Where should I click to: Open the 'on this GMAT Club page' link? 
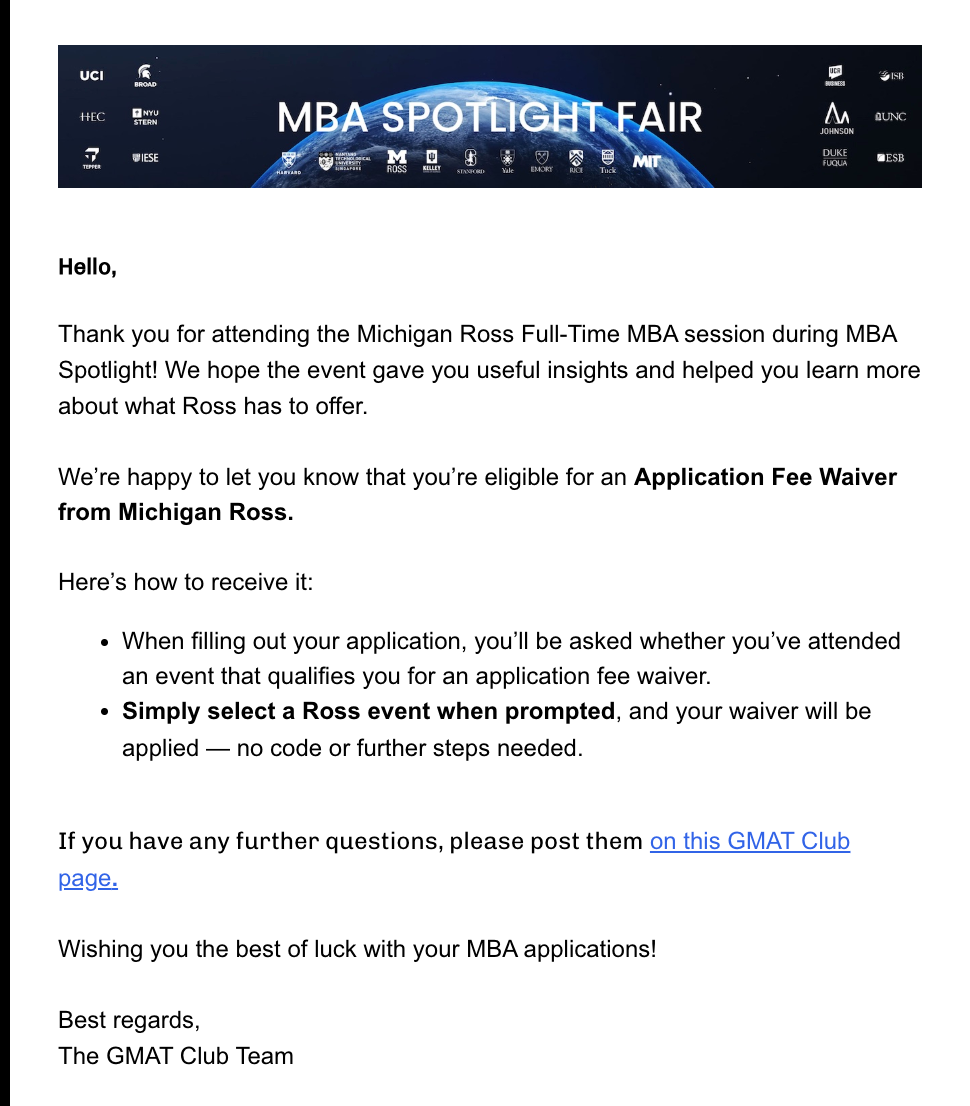[x=749, y=841]
